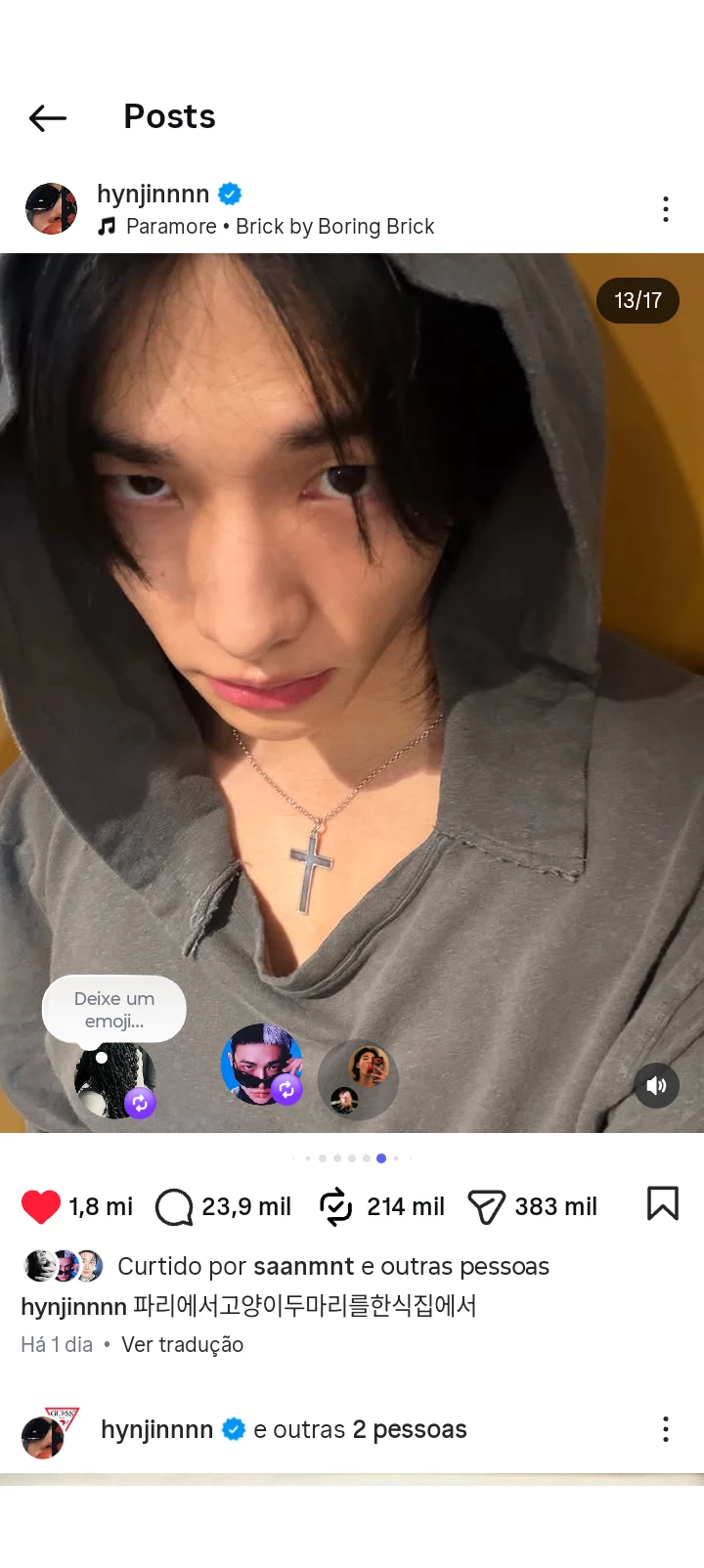Tap the 'Deixe um emoji...' bubble
This screenshot has height=1568, width=704.
(x=114, y=1010)
